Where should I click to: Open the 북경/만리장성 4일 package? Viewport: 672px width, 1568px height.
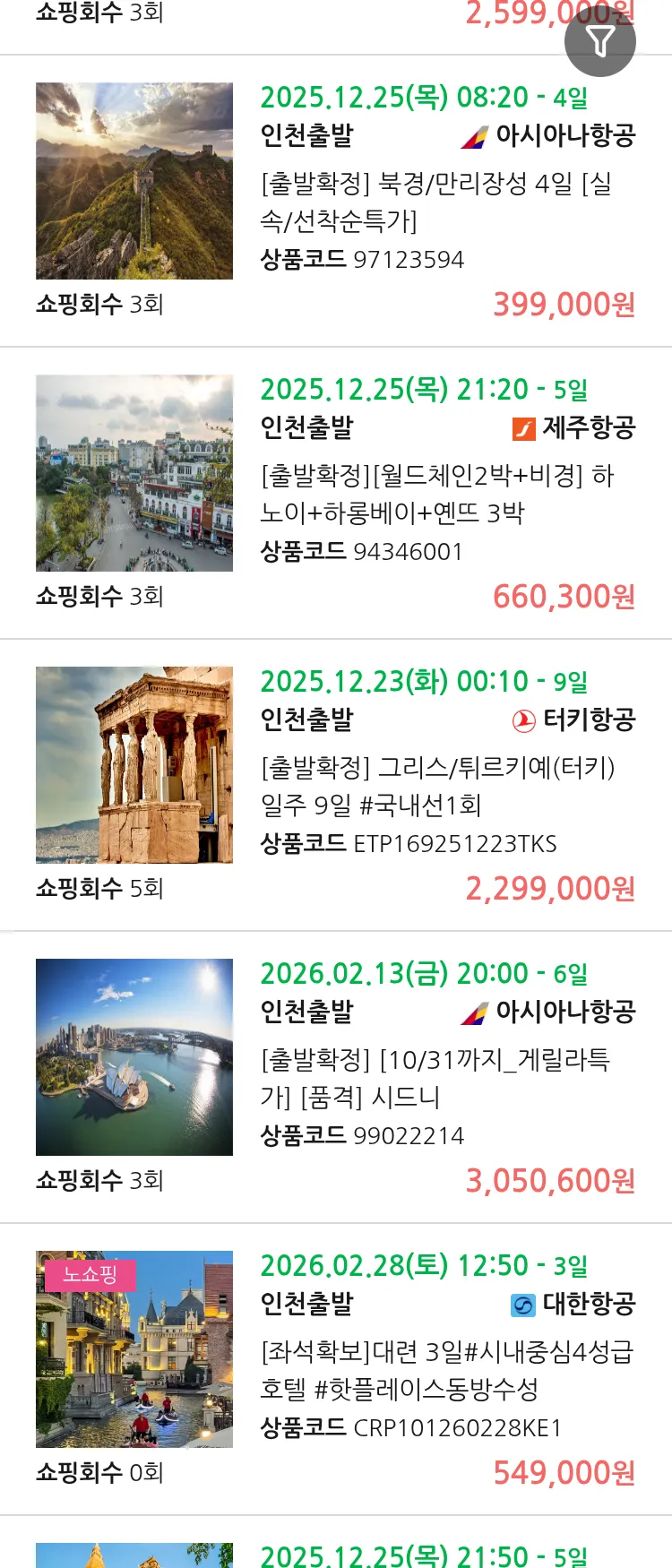tap(436, 202)
